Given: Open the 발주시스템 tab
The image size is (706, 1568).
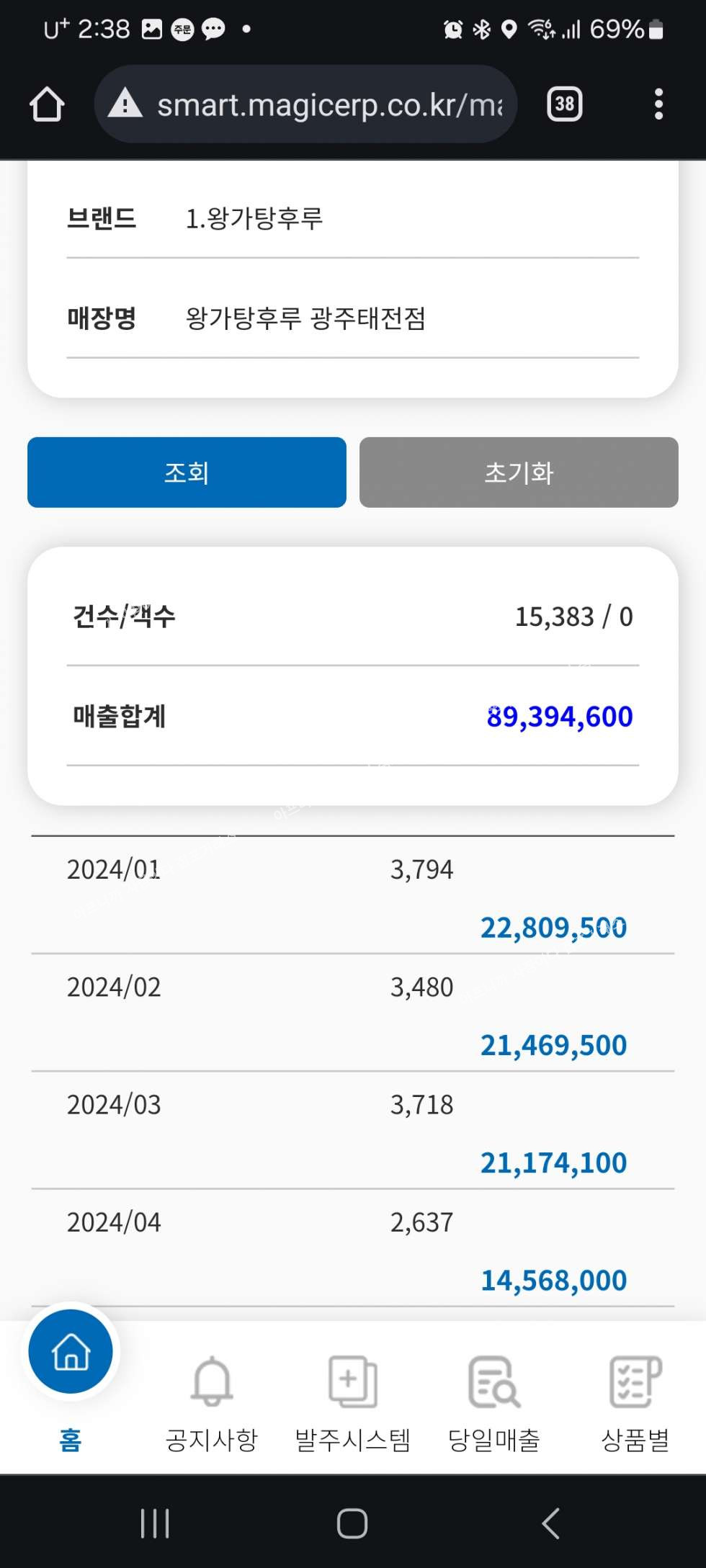Looking at the screenshot, I should [x=353, y=1402].
